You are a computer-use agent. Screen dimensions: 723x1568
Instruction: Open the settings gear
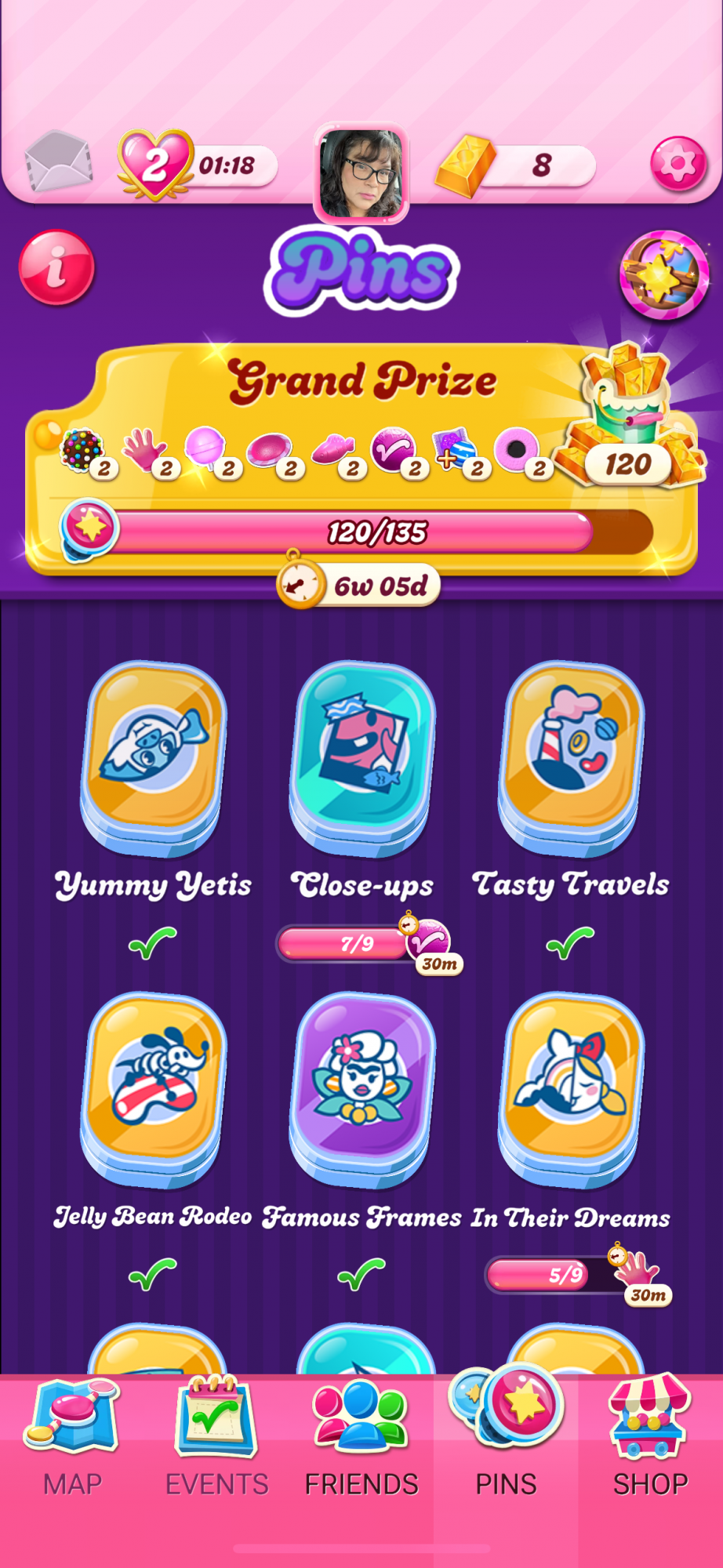point(678,164)
